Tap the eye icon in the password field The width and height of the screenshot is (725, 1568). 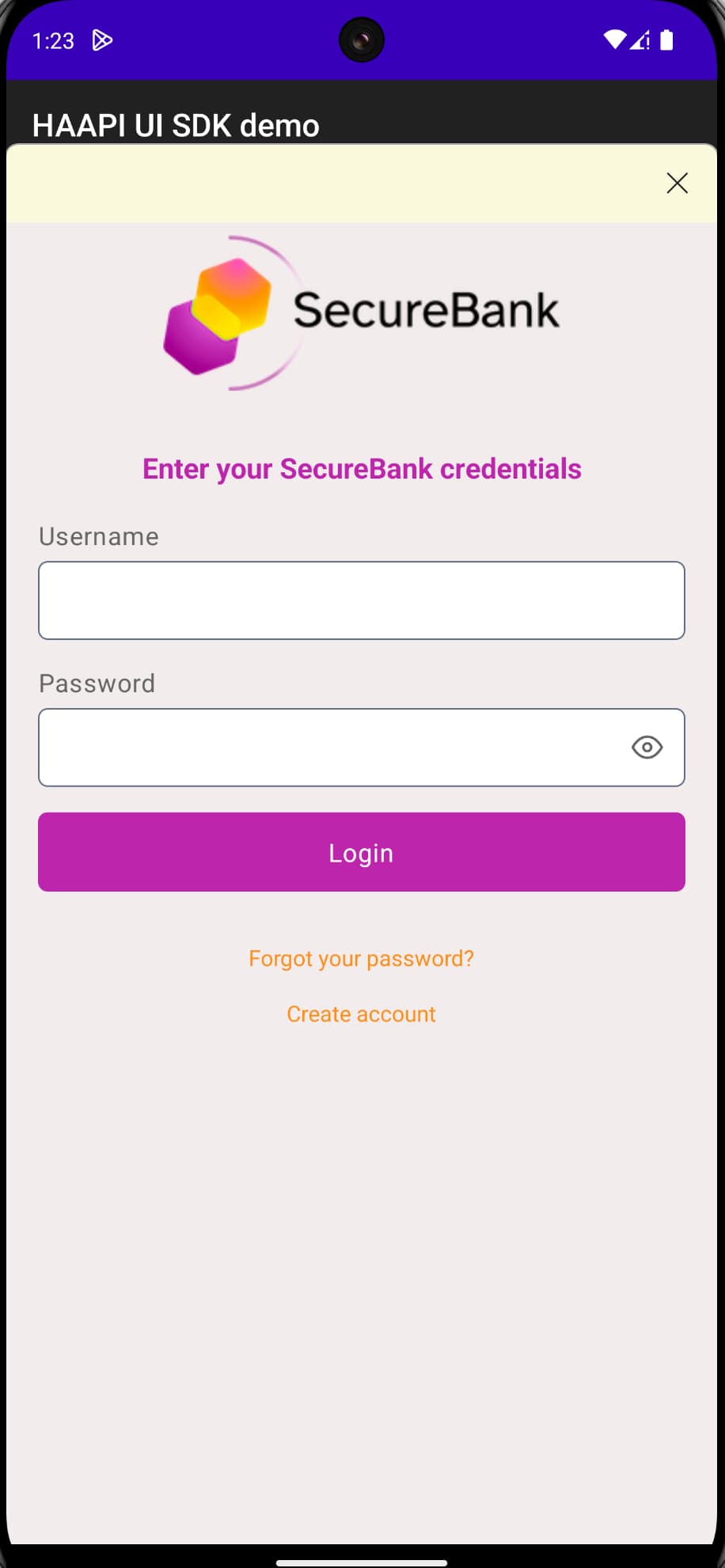[x=647, y=747]
